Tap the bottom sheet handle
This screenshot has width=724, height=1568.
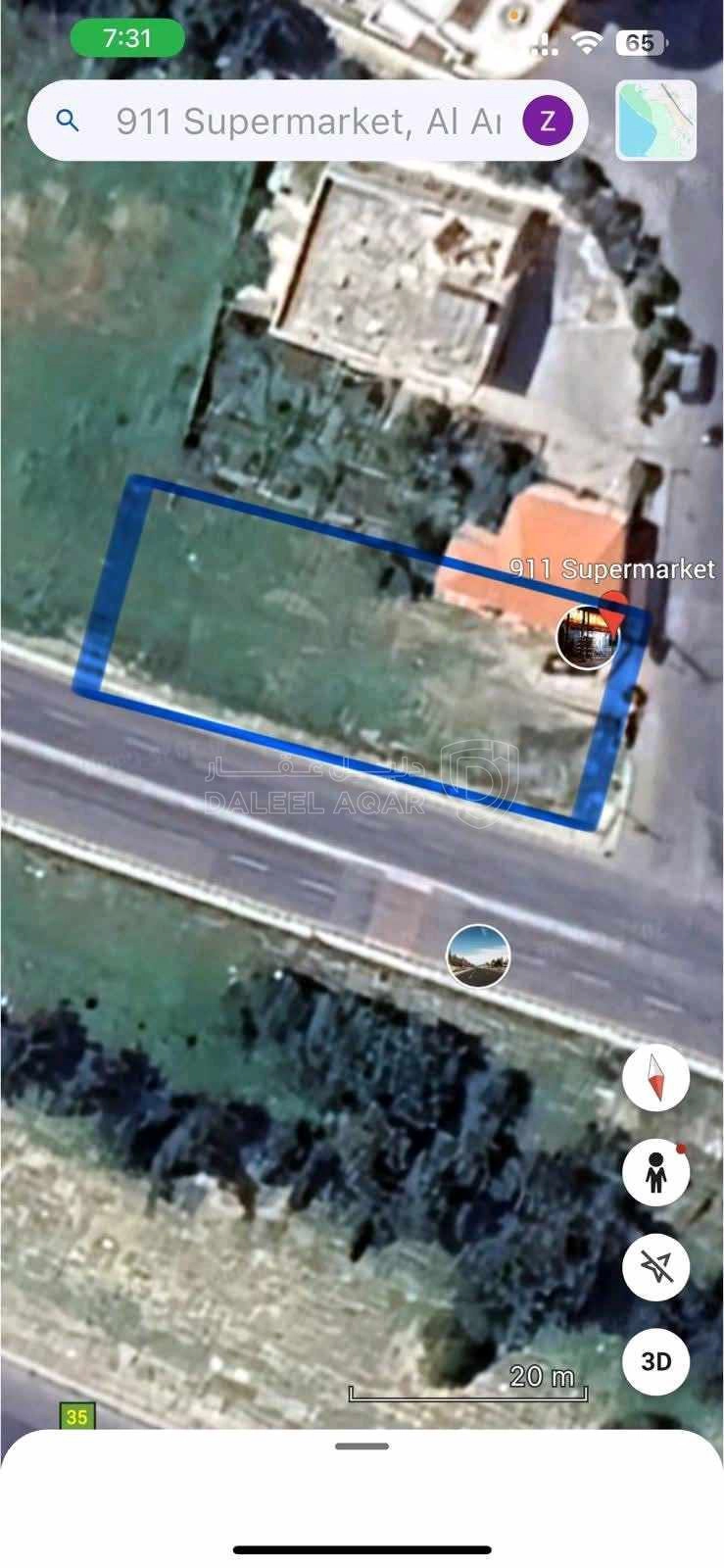362,1446
